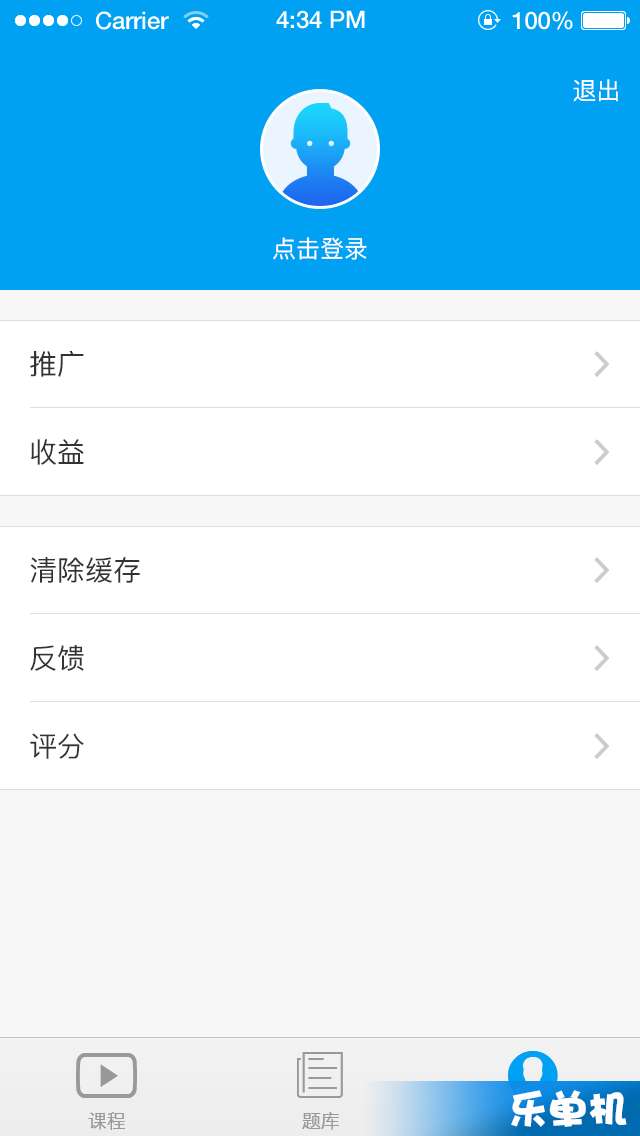Open 评分 to rate the app
Viewport: 640px width, 1136px height.
point(320,746)
